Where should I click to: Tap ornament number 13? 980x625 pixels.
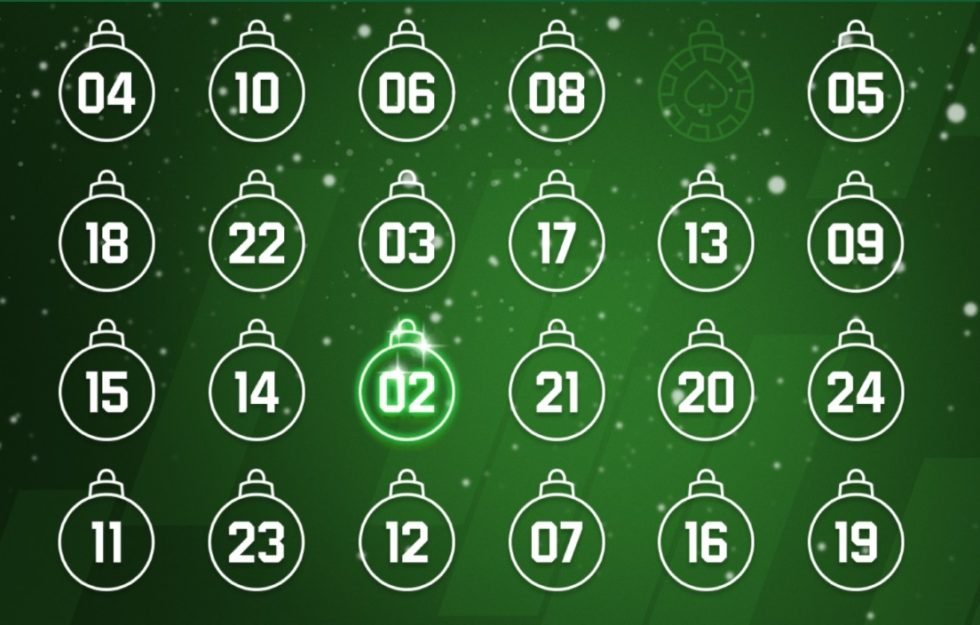706,243
